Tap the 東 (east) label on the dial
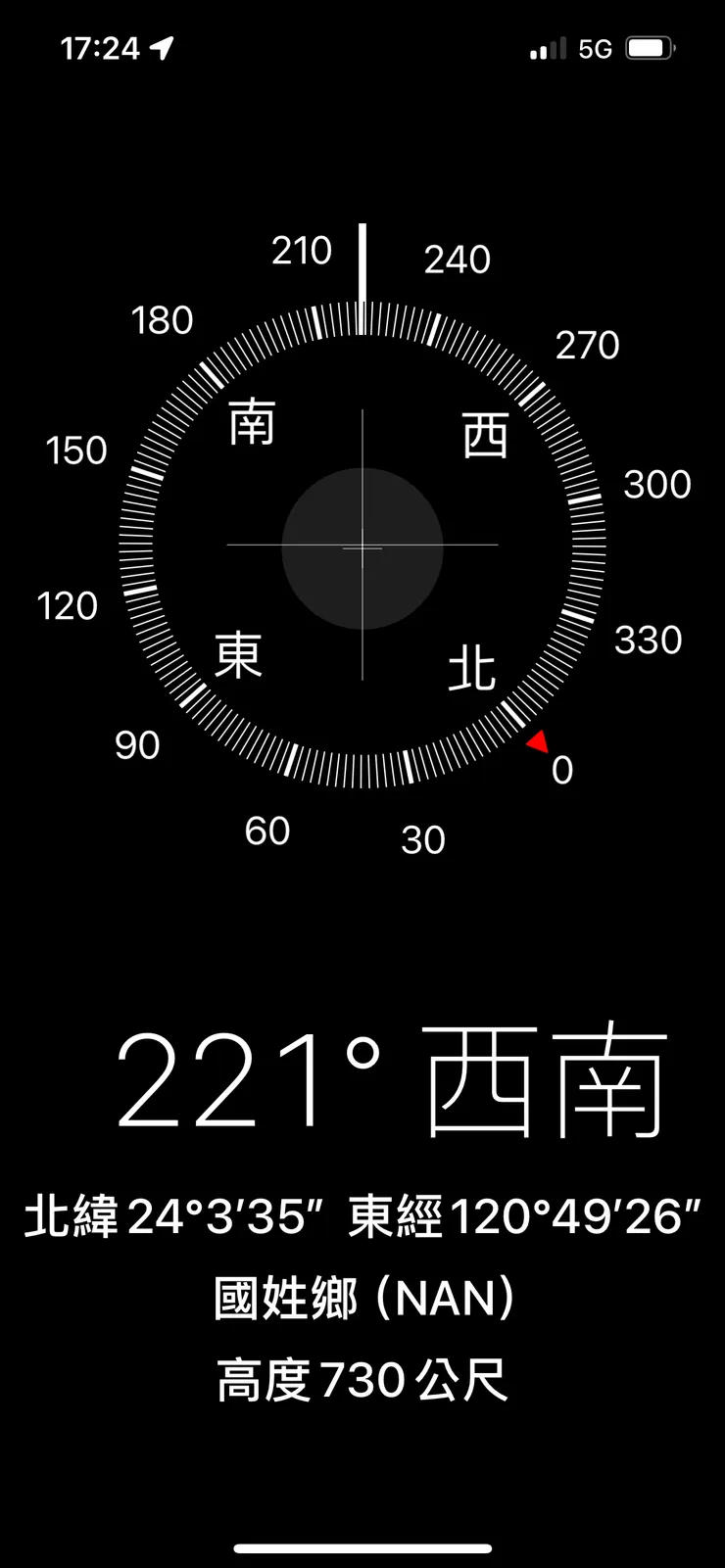Screen dimensions: 725x1568 (238, 656)
